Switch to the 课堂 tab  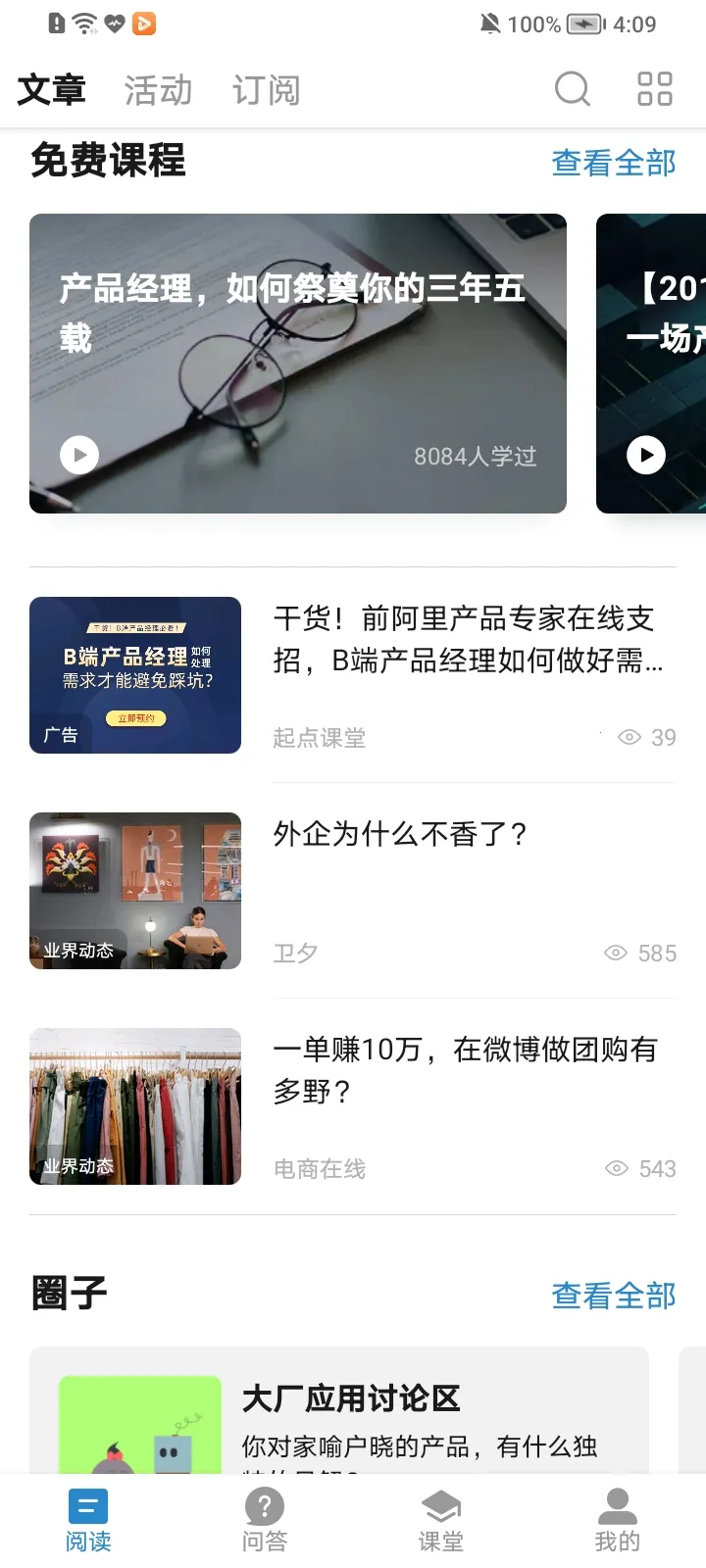tap(441, 1520)
